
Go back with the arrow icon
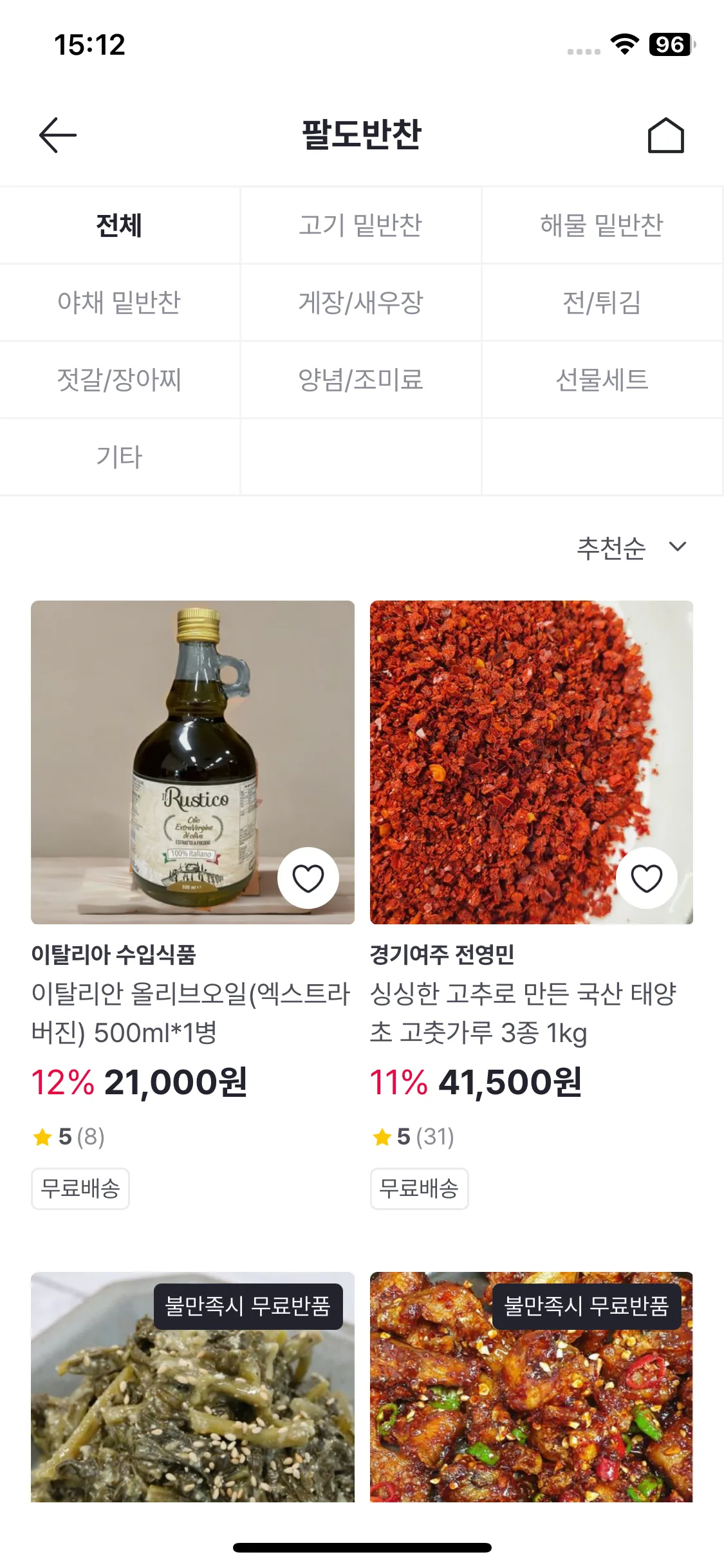pyautogui.click(x=58, y=135)
